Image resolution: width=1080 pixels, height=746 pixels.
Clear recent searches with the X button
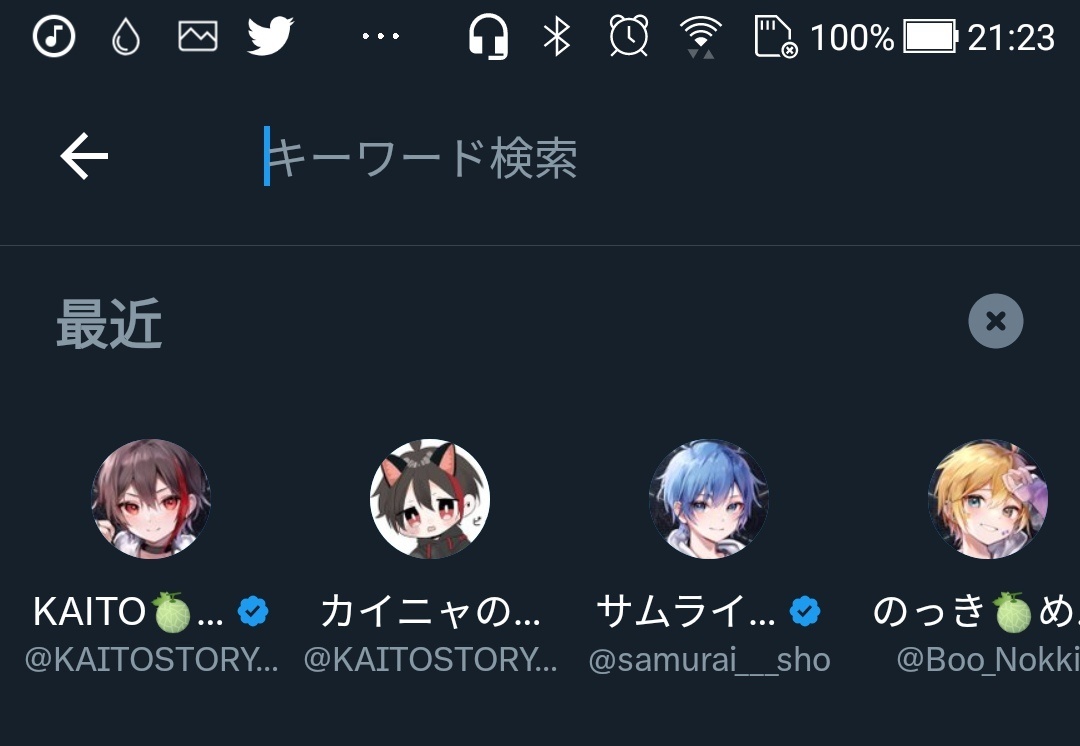995,321
